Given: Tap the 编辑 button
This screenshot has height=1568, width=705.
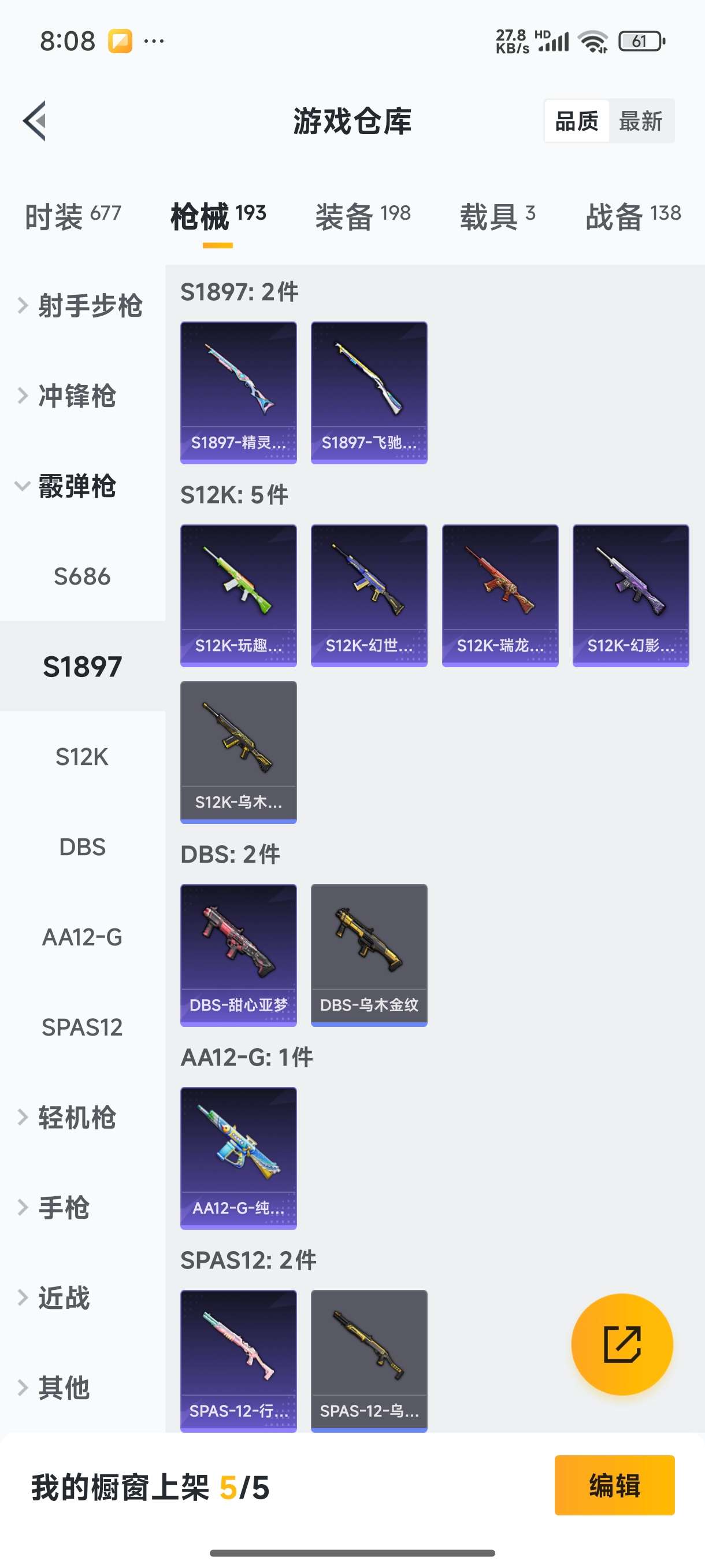Looking at the screenshot, I should click(x=614, y=1485).
